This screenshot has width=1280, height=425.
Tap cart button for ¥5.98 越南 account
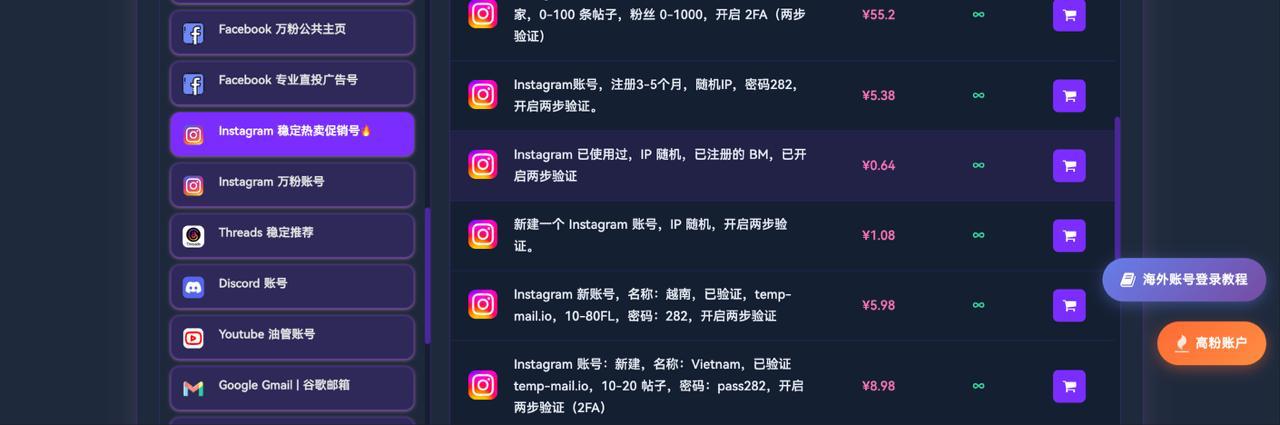(1069, 306)
